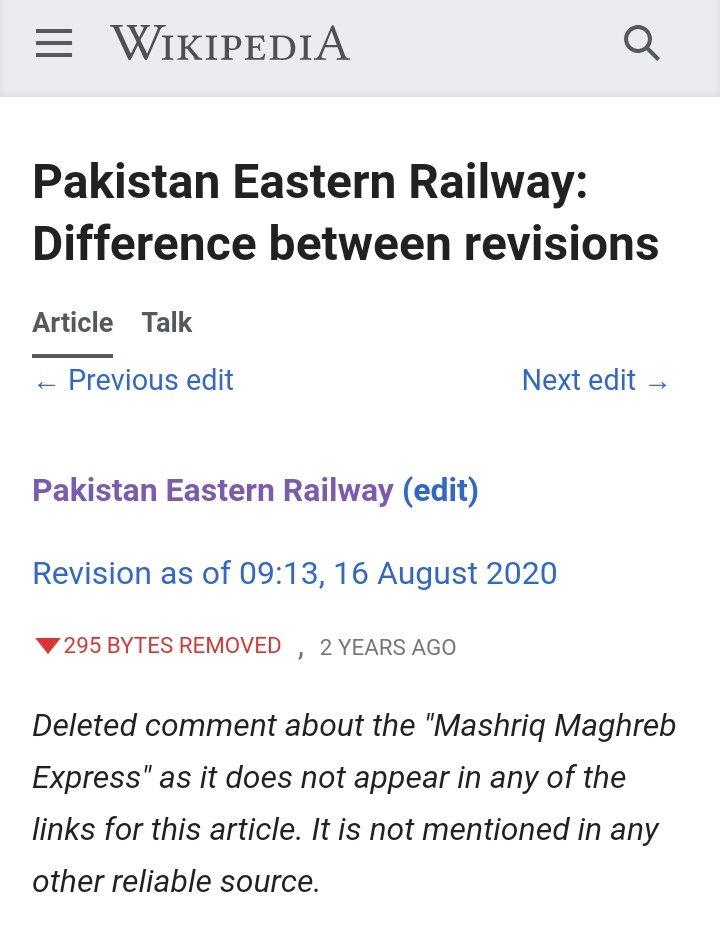
Task: Open the hamburger navigation menu
Action: tap(54, 44)
